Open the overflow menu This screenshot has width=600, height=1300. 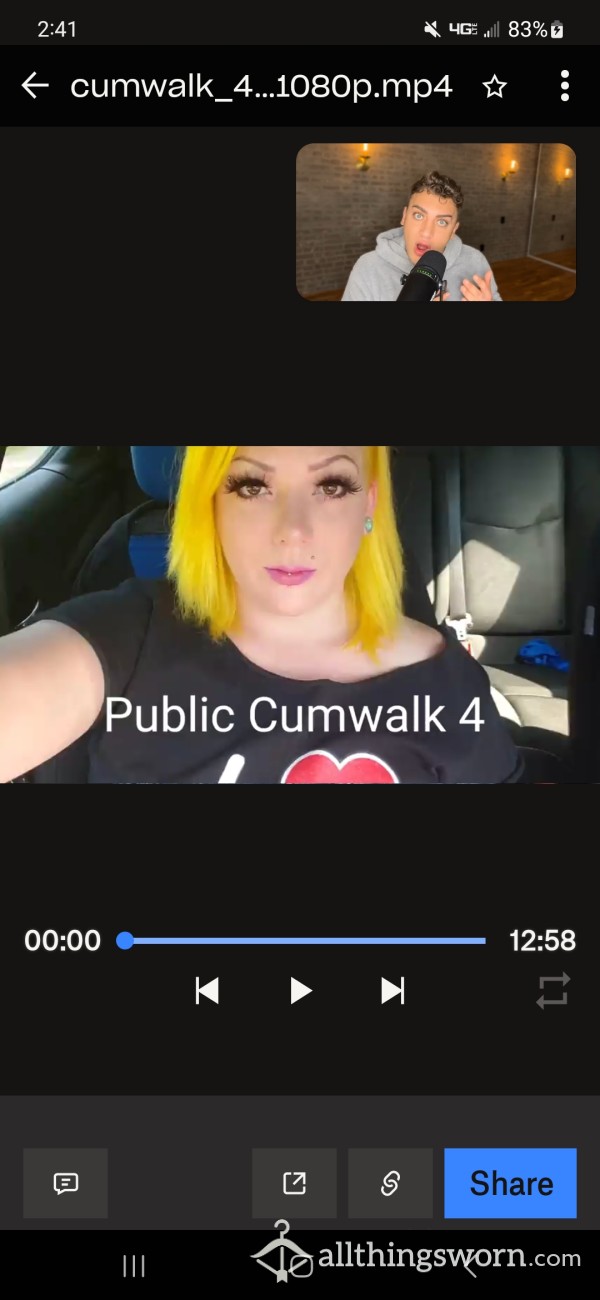(x=565, y=86)
